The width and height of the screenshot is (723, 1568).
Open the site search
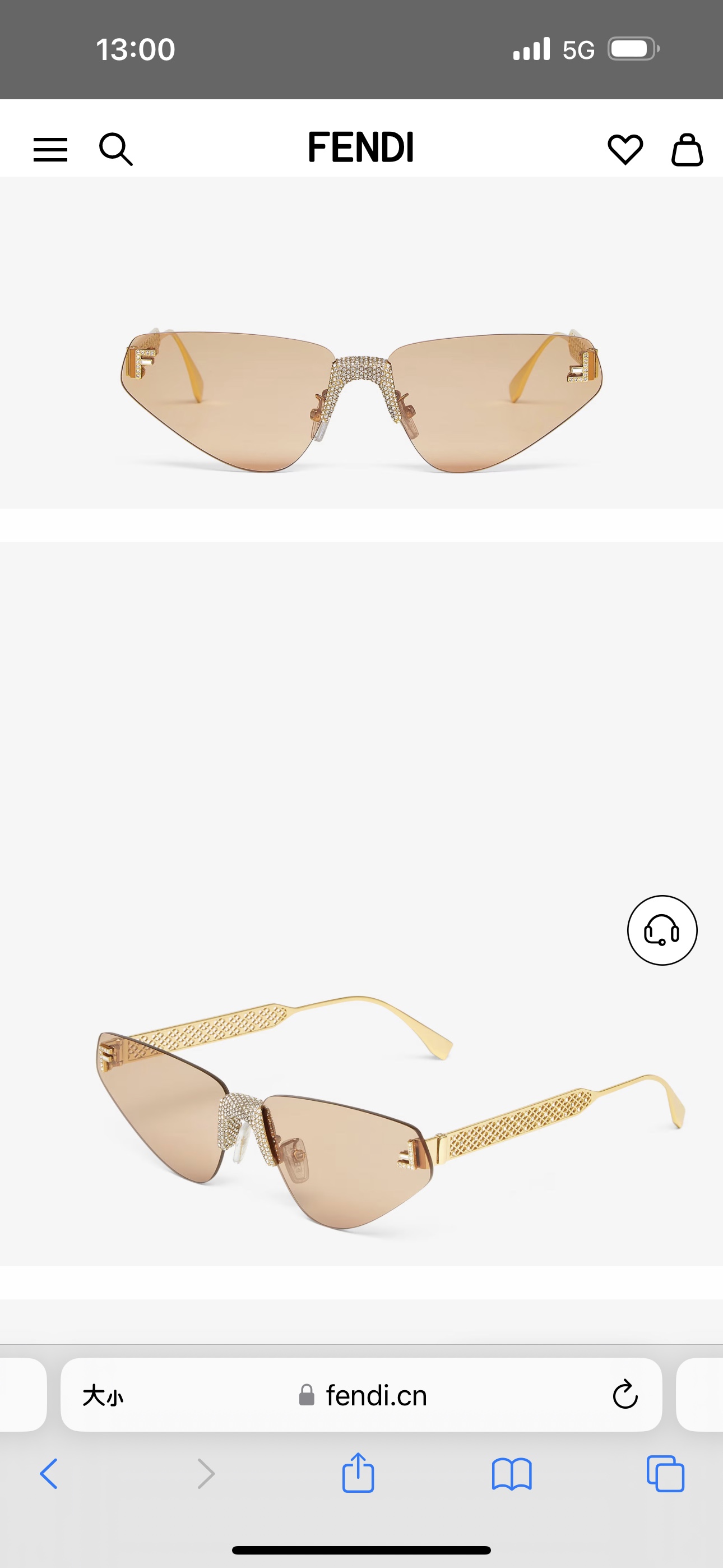point(115,149)
